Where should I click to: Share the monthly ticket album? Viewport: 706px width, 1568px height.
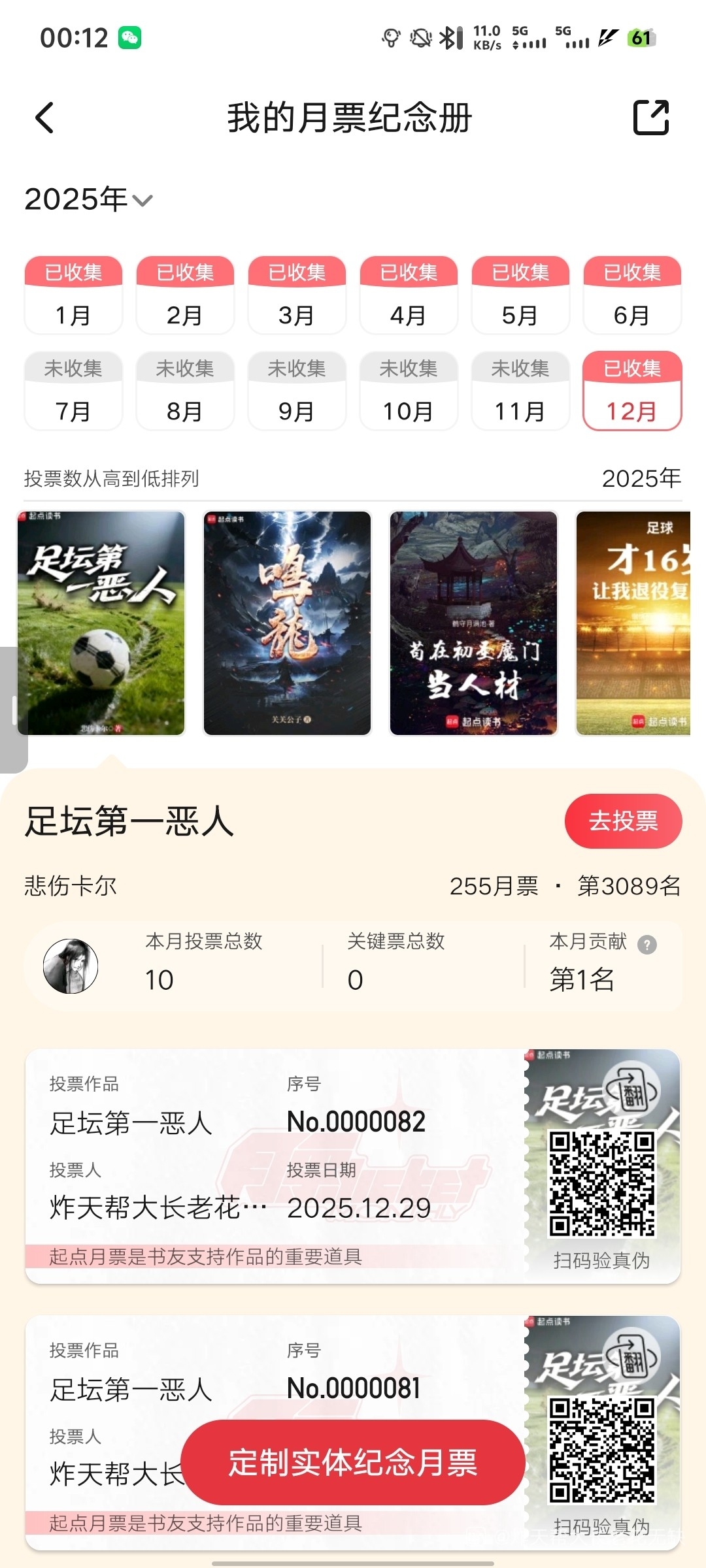coord(651,118)
